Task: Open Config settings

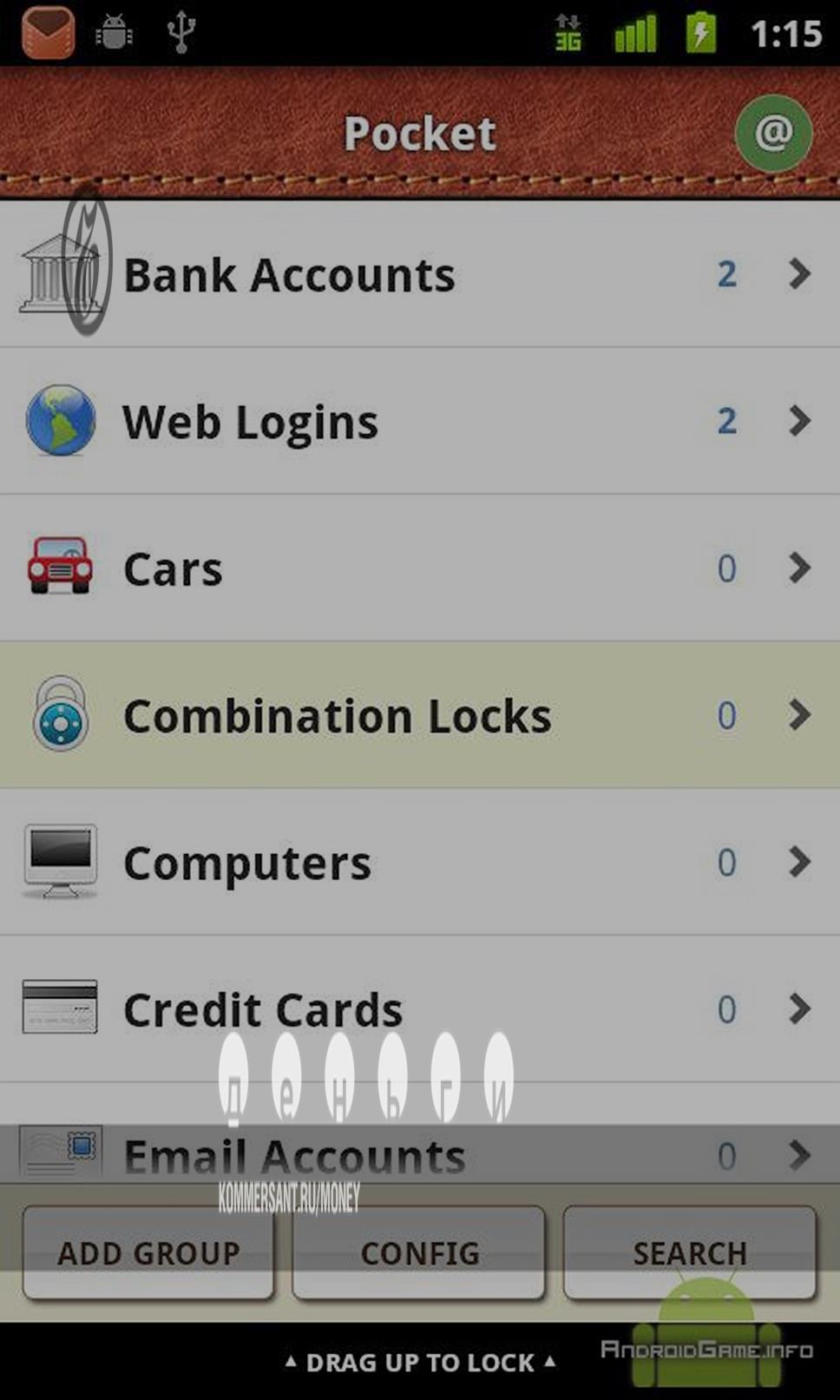Action: click(x=419, y=1252)
